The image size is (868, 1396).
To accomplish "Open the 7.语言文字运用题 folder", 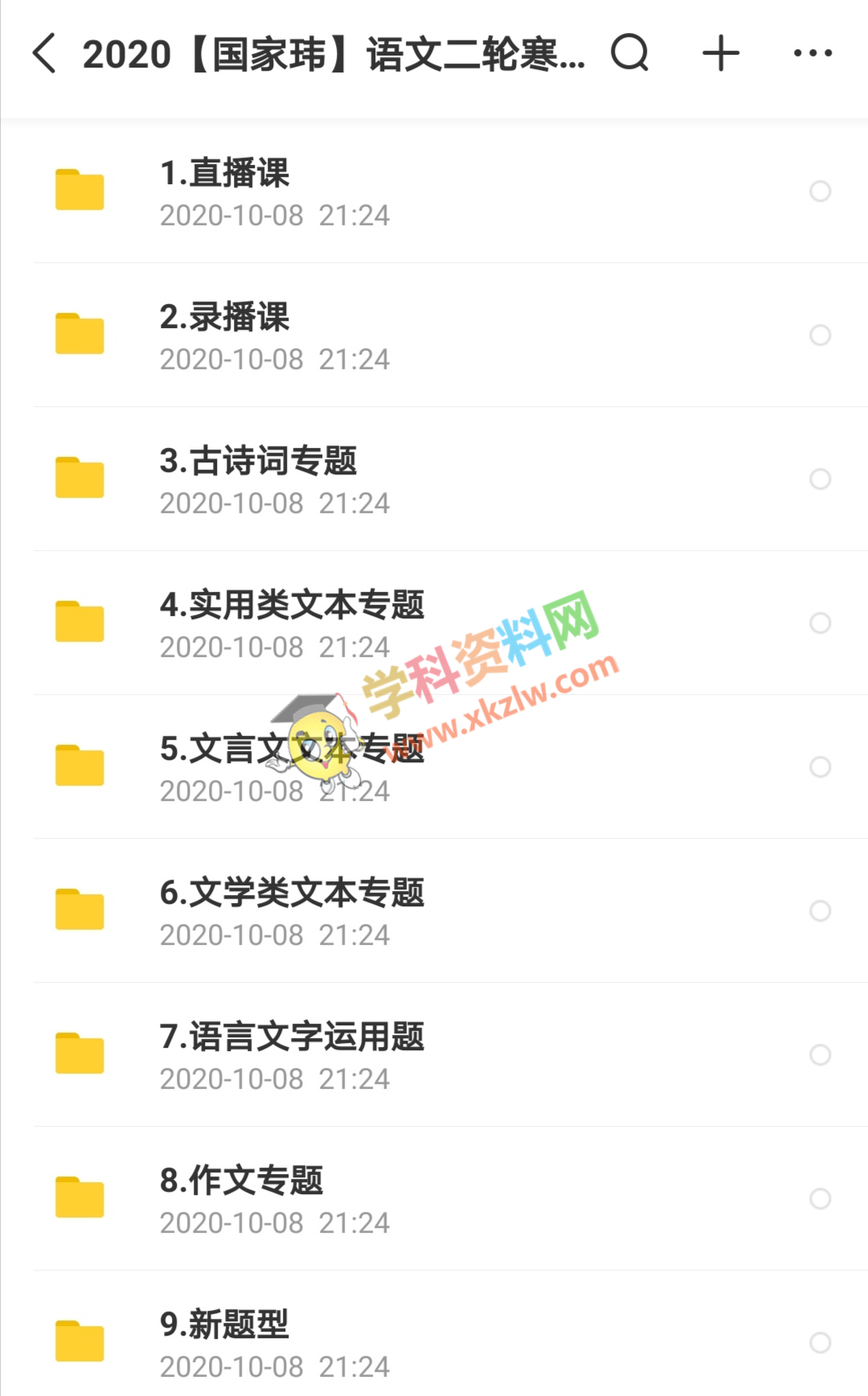I will coord(434,1055).
